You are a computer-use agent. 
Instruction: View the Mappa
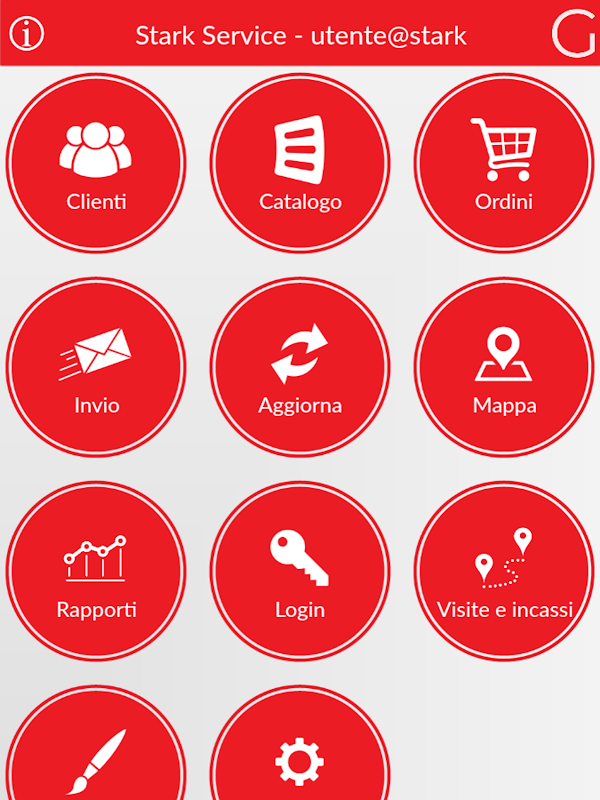click(504, 367)
